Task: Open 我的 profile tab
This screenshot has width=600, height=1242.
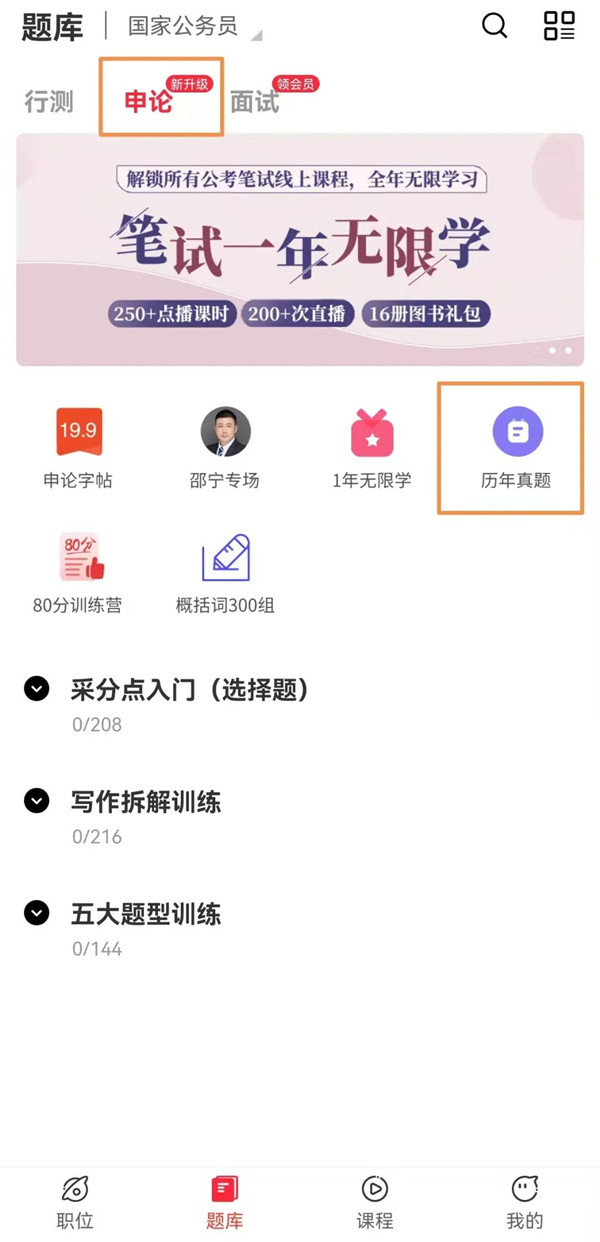Action: coord(525,1202)
